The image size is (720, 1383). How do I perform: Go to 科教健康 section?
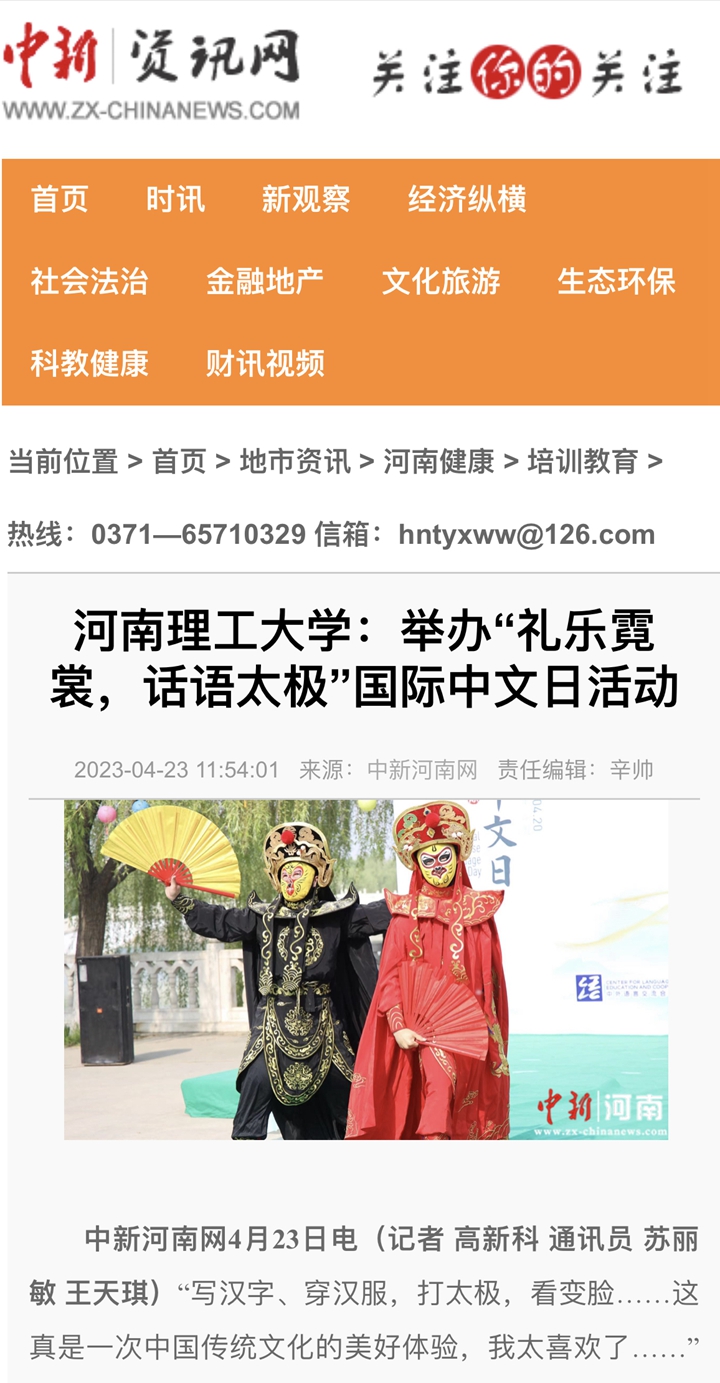point(89,363)
